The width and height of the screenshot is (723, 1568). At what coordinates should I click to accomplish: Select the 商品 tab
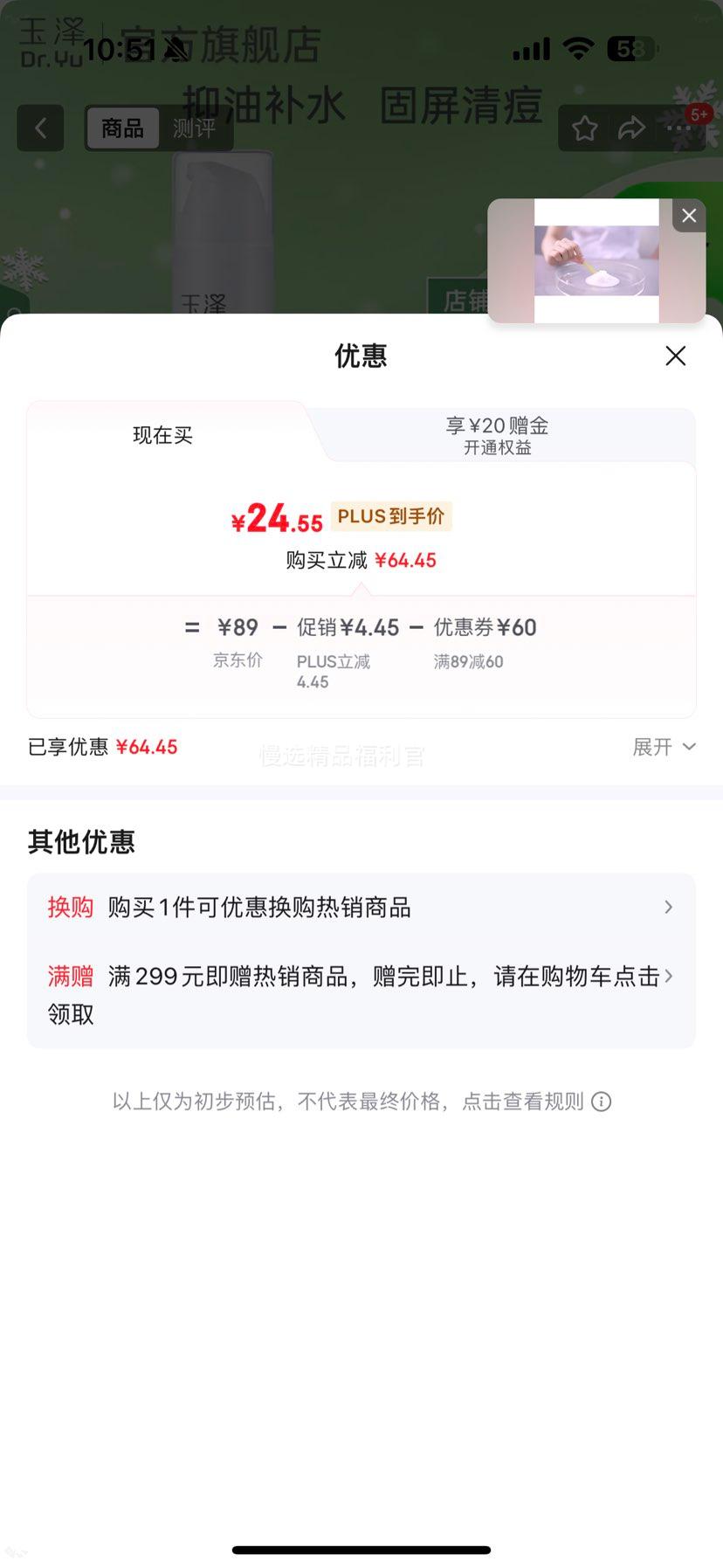pyautogui.click(x=122, y=128)
